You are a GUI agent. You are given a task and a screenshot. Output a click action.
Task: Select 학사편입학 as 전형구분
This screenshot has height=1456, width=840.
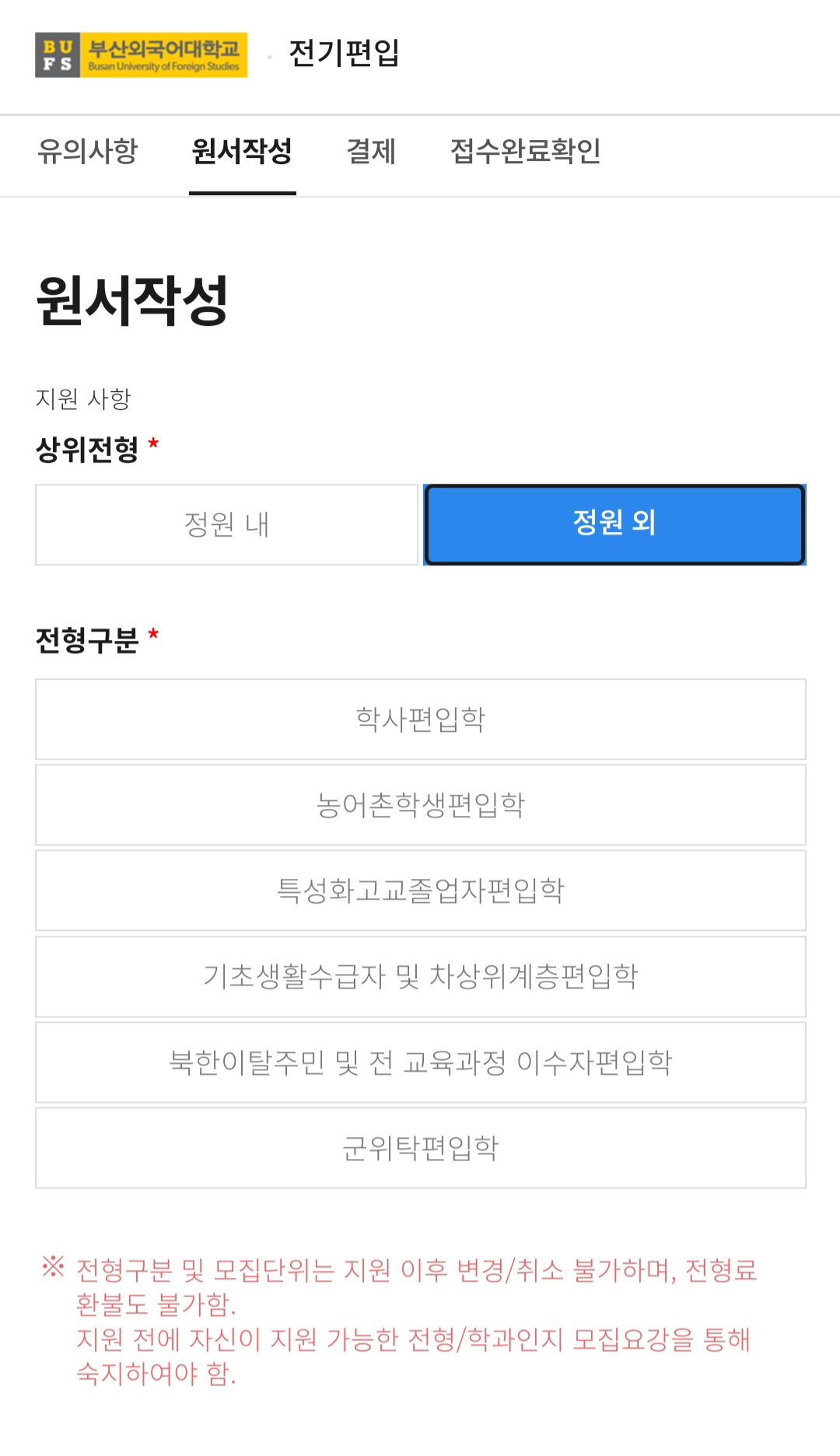[420, 719]
